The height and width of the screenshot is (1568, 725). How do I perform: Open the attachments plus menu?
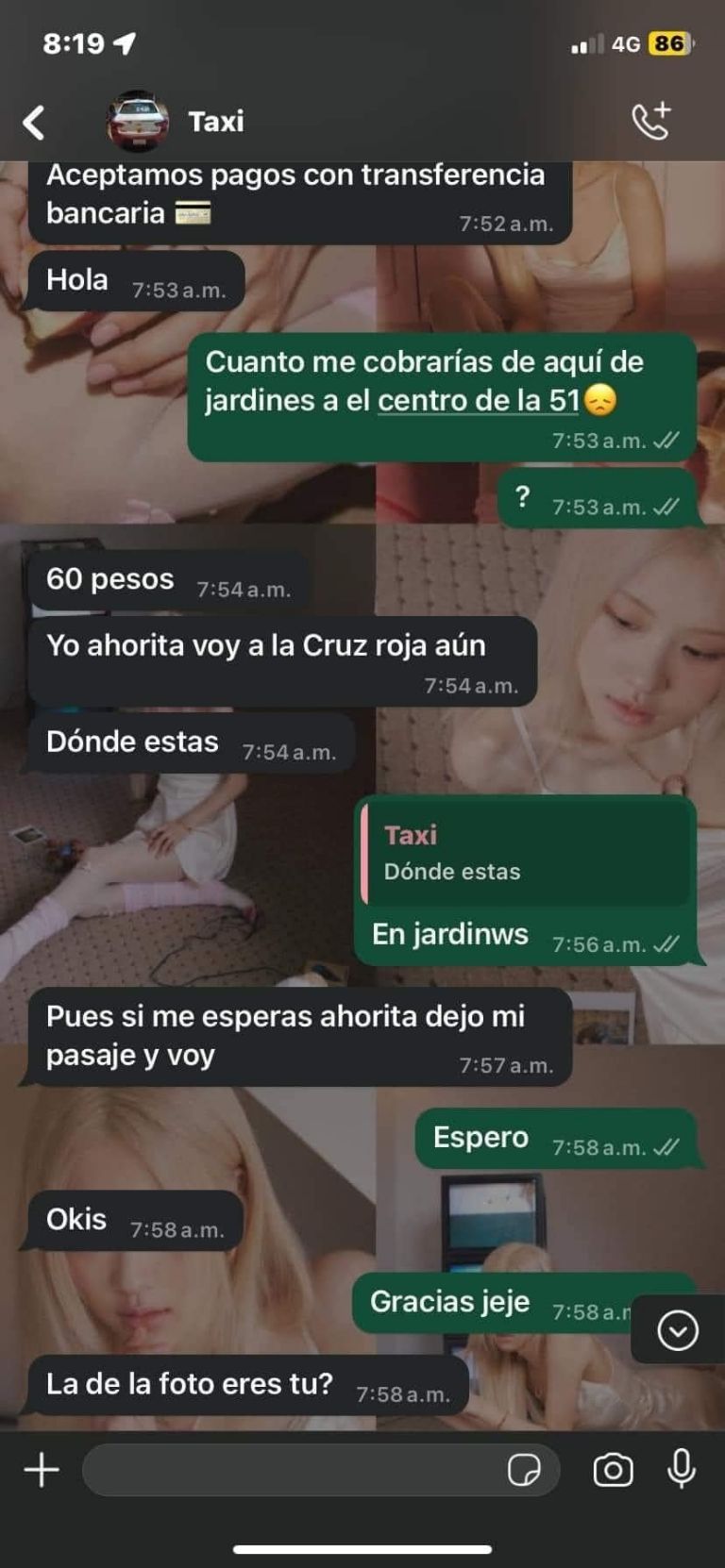pos(42,1469)
